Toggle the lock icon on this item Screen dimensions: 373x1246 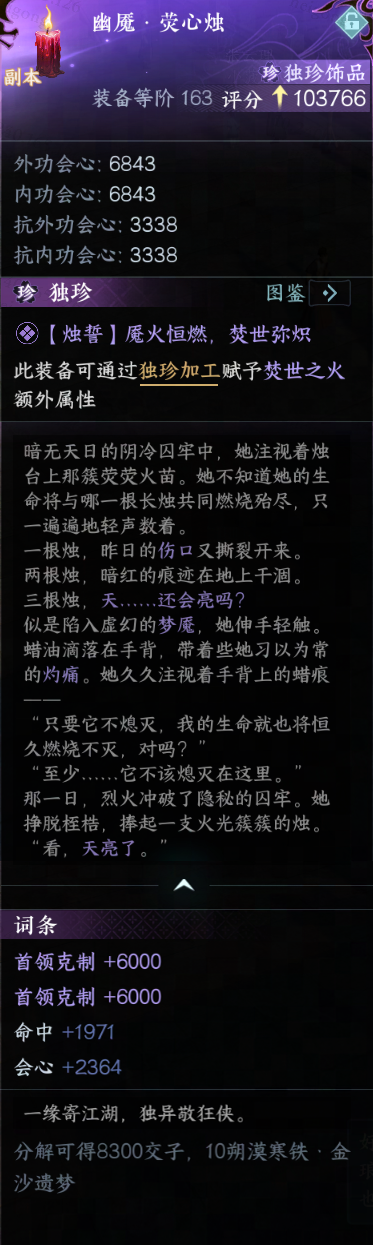click(x=350, y=21)
